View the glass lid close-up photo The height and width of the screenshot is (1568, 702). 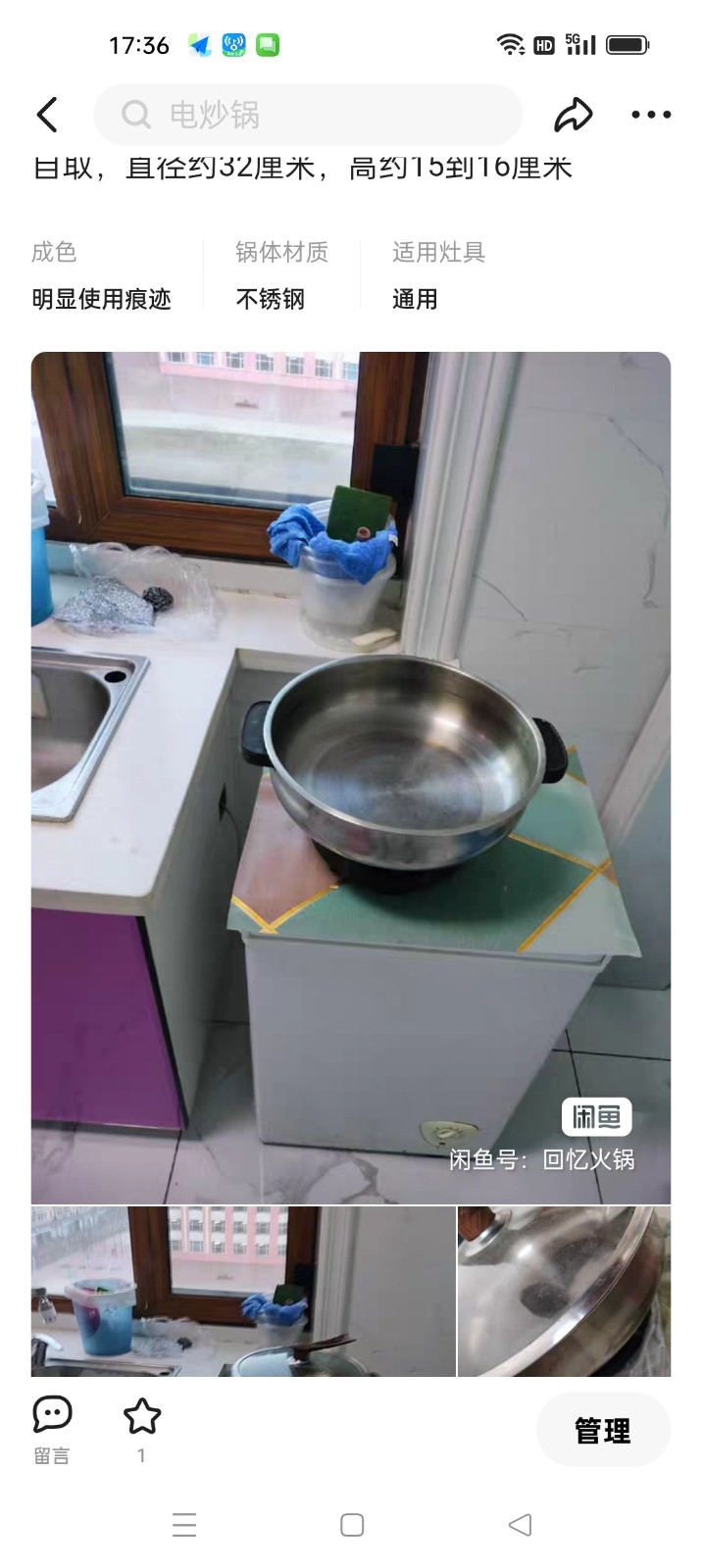click(x=564, y=1291)
